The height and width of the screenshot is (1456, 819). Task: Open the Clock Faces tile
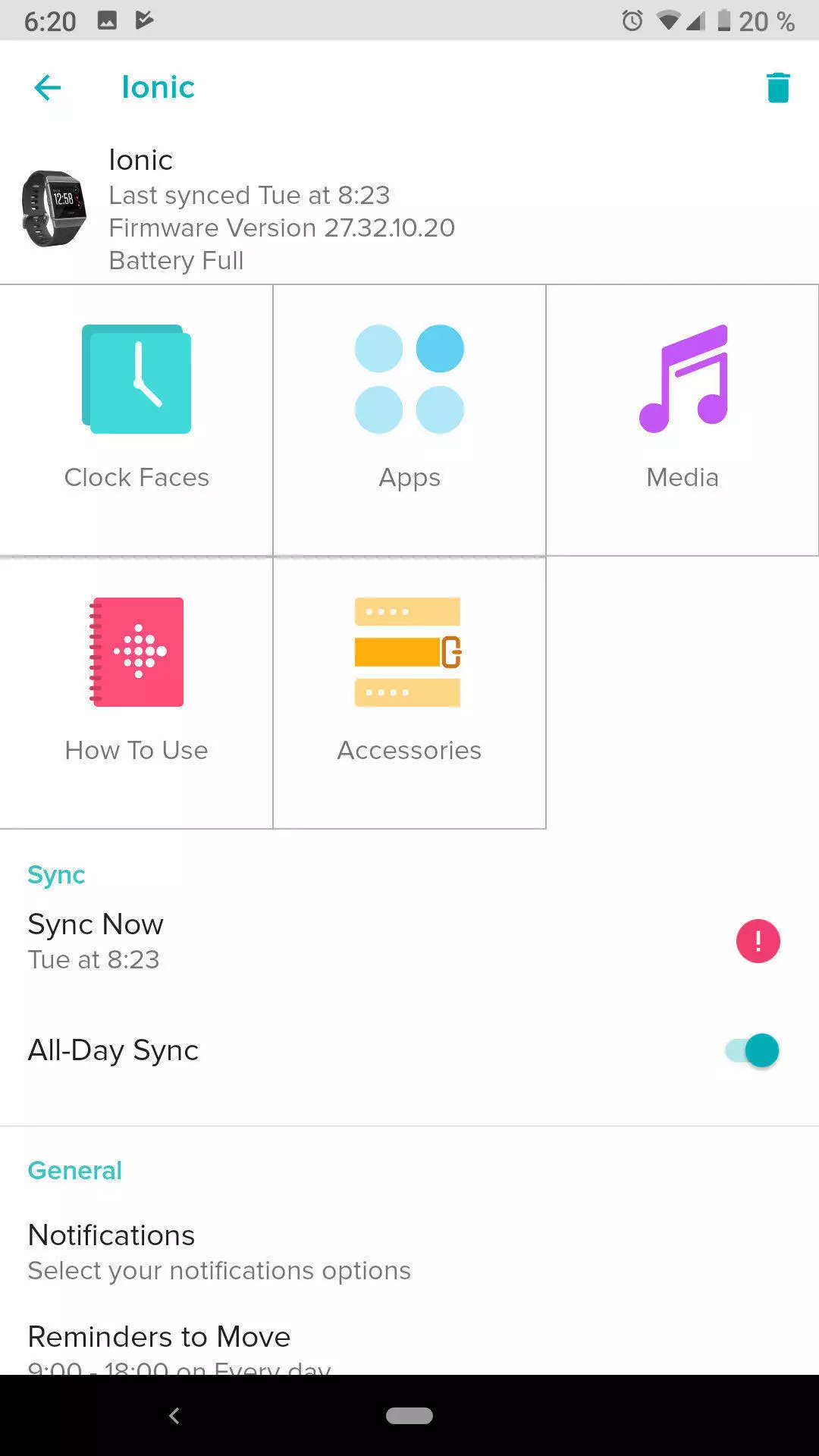[136, 420]
